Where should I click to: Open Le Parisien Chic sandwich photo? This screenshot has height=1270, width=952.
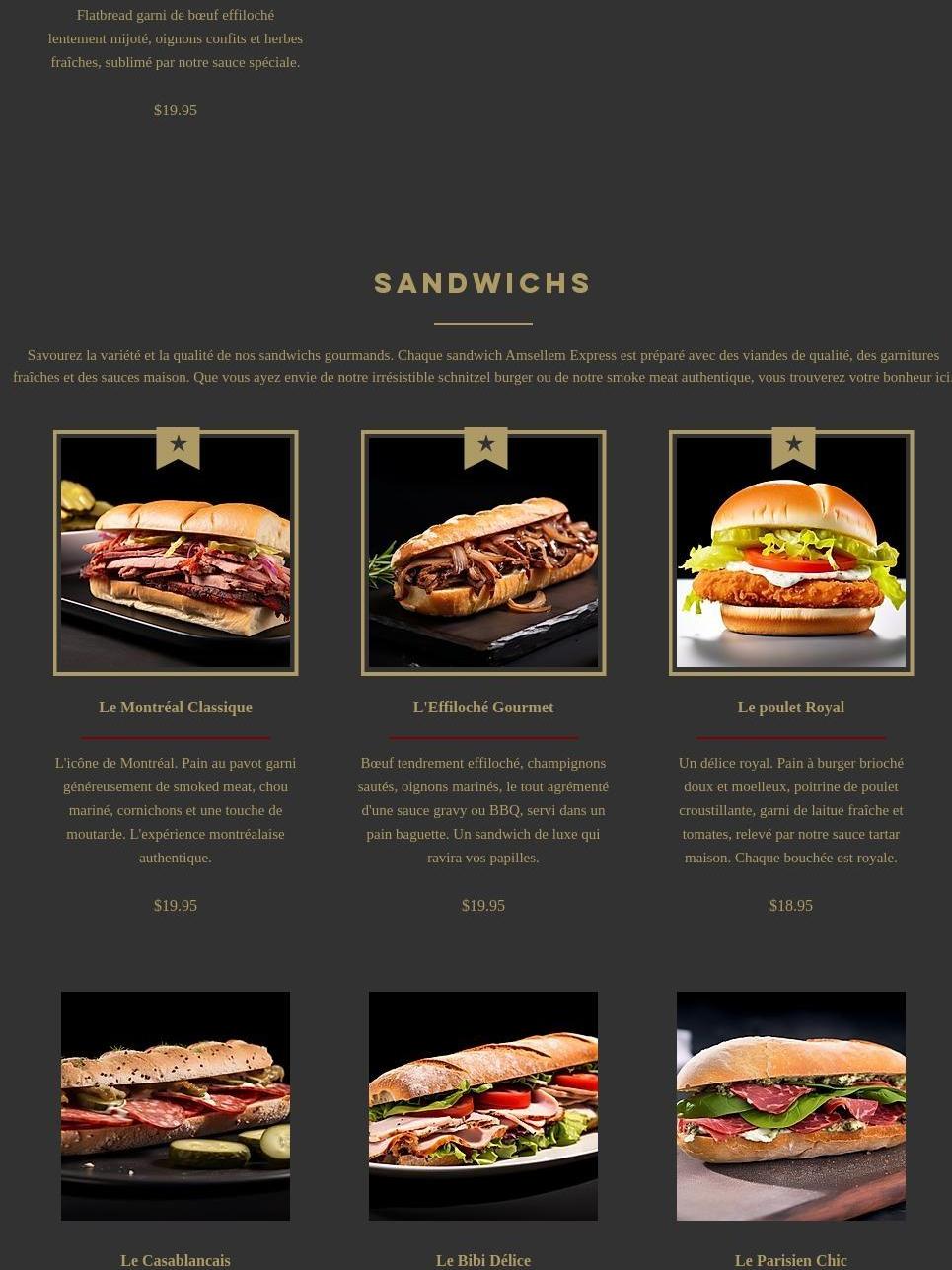click(791, 1105)
